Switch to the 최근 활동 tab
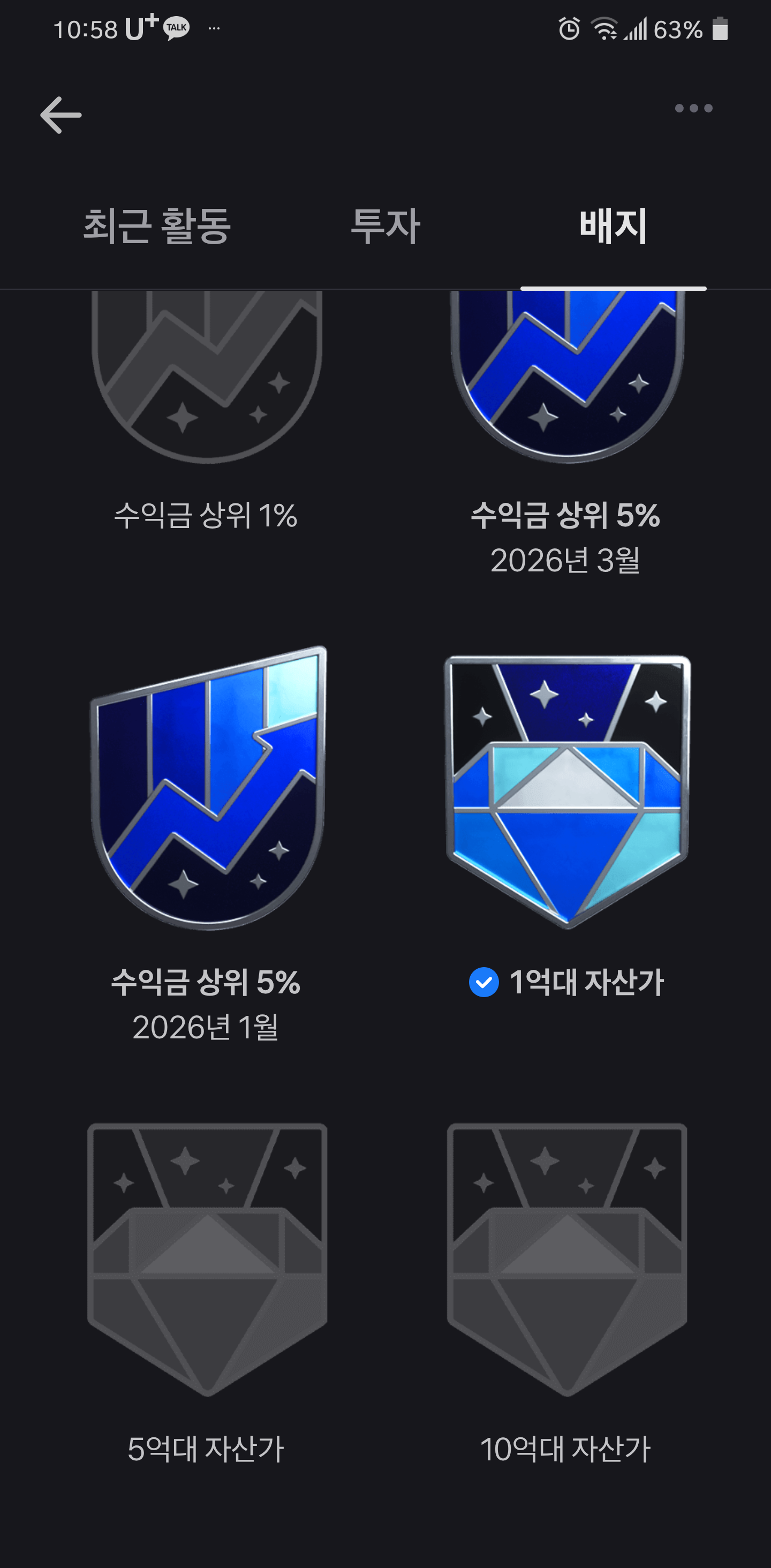 (x=157, y=226)
